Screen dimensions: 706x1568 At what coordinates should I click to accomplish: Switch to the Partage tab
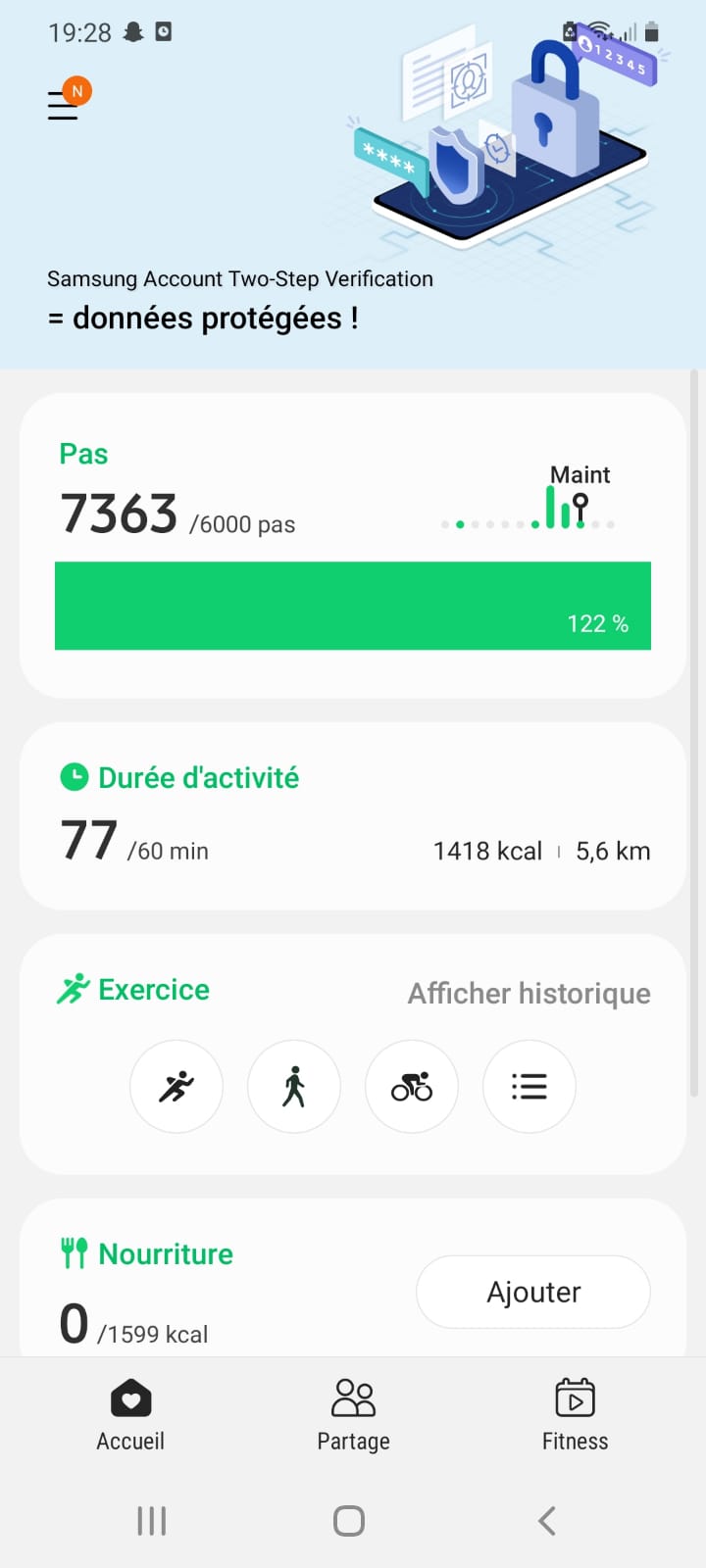click(353, 1414)
